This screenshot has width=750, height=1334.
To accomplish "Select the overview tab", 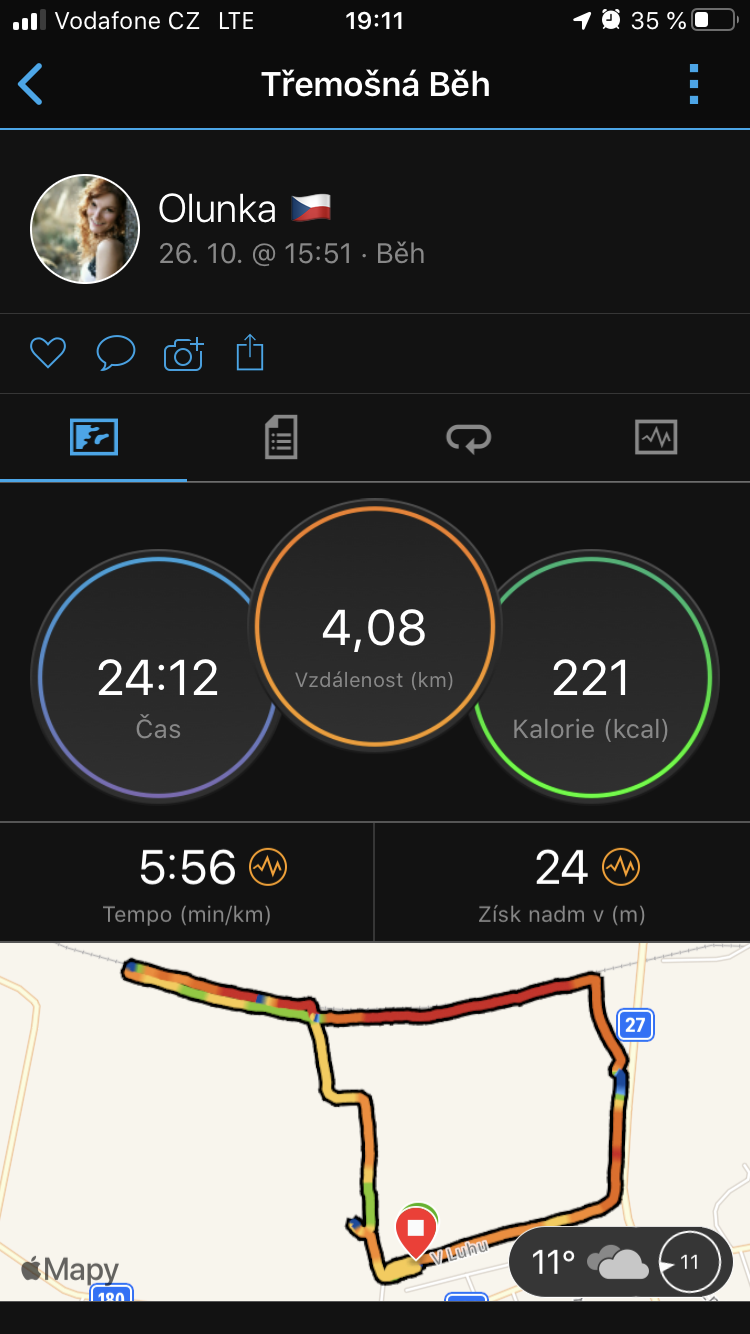I will point(94,437).
